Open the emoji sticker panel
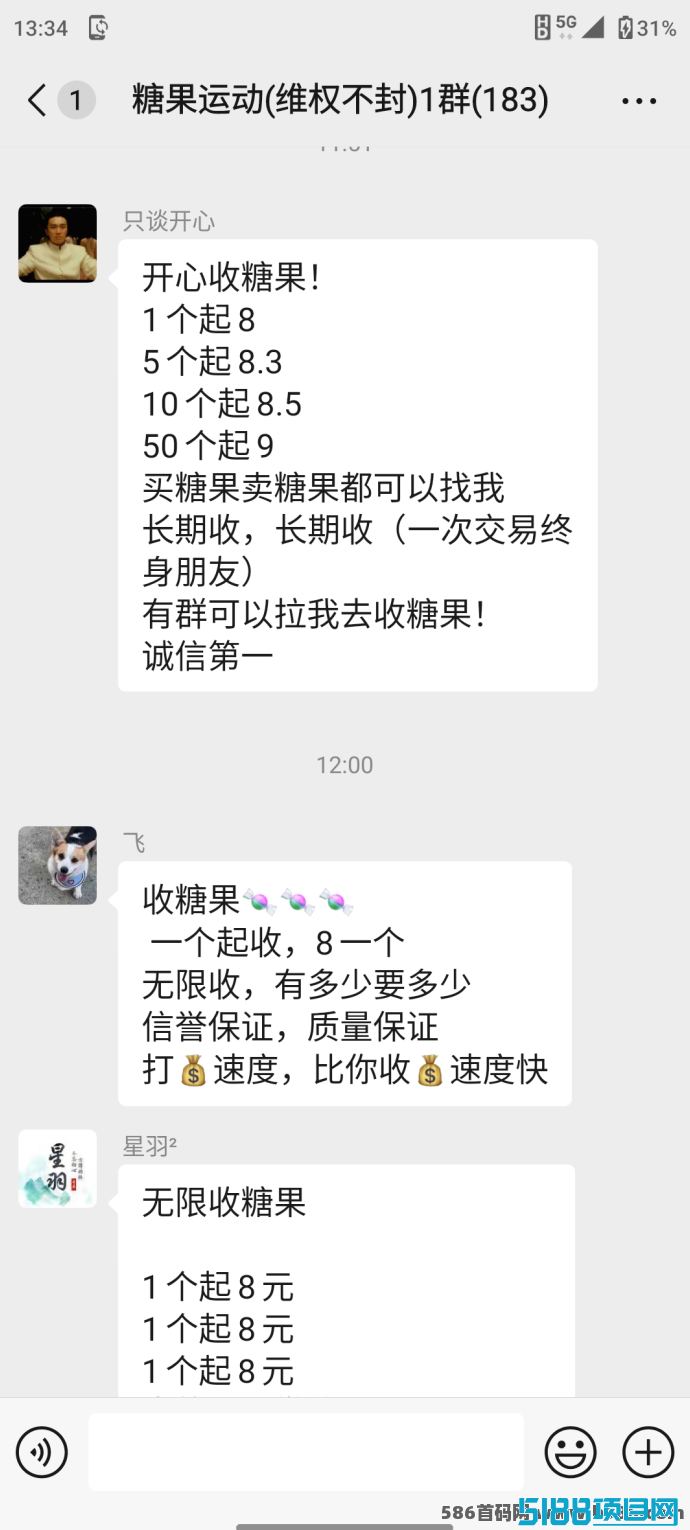This screenshot has height=1530, width=690. coord(570,1452)
